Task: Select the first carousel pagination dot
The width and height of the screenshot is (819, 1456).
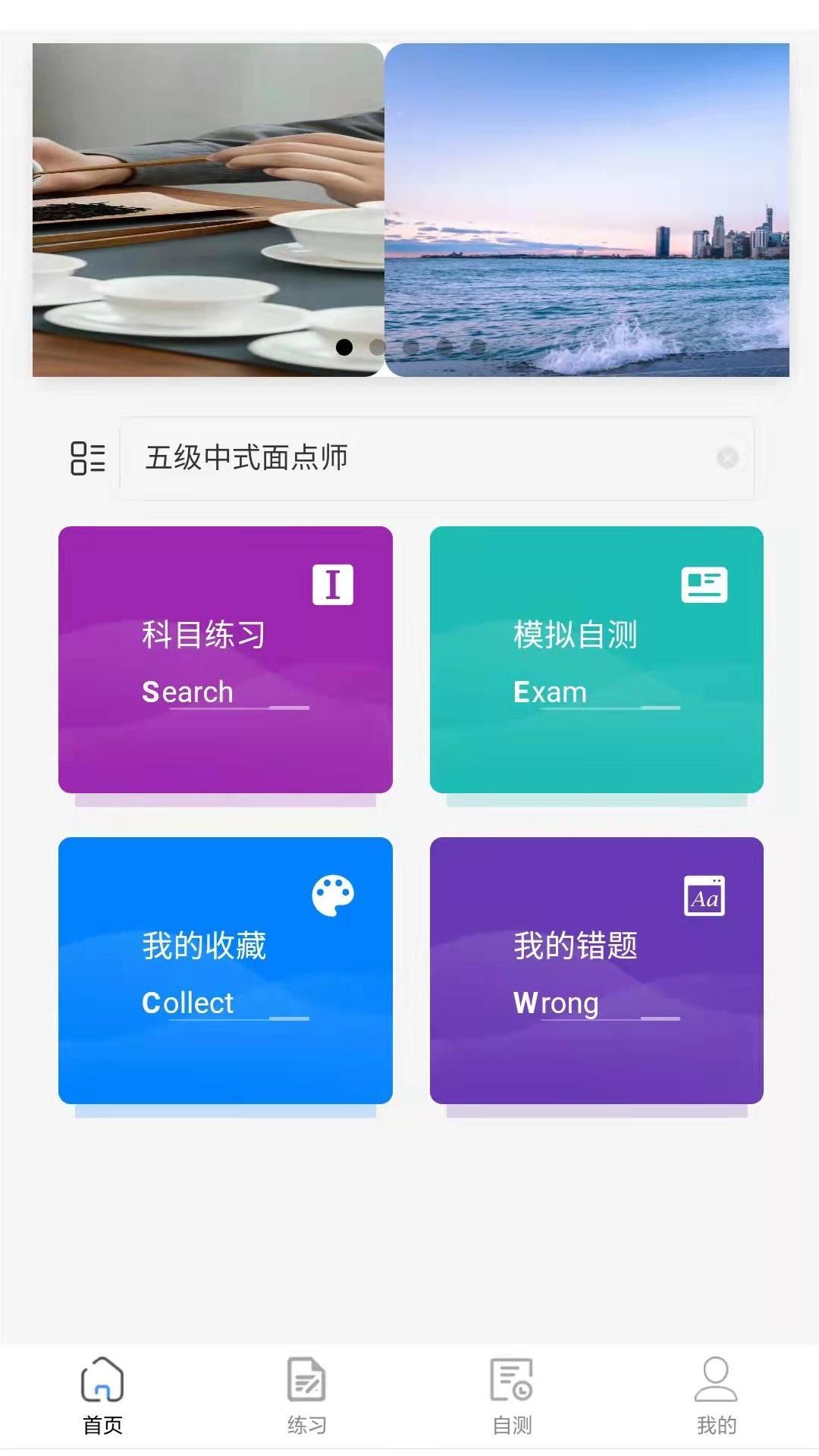Action: (x=345, y=347)
